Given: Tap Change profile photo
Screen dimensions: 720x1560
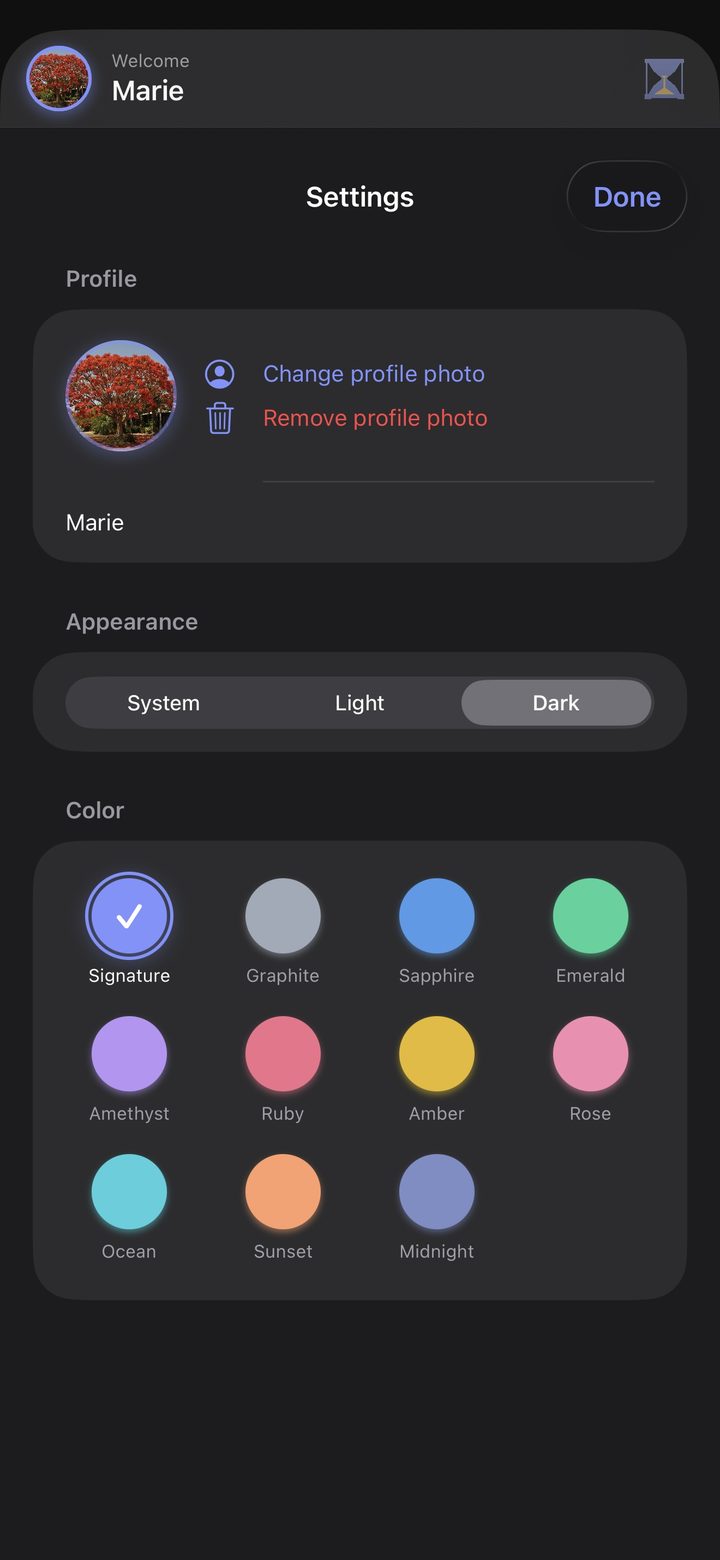Looking at the screenshot, I should click(x=373, y=374).
